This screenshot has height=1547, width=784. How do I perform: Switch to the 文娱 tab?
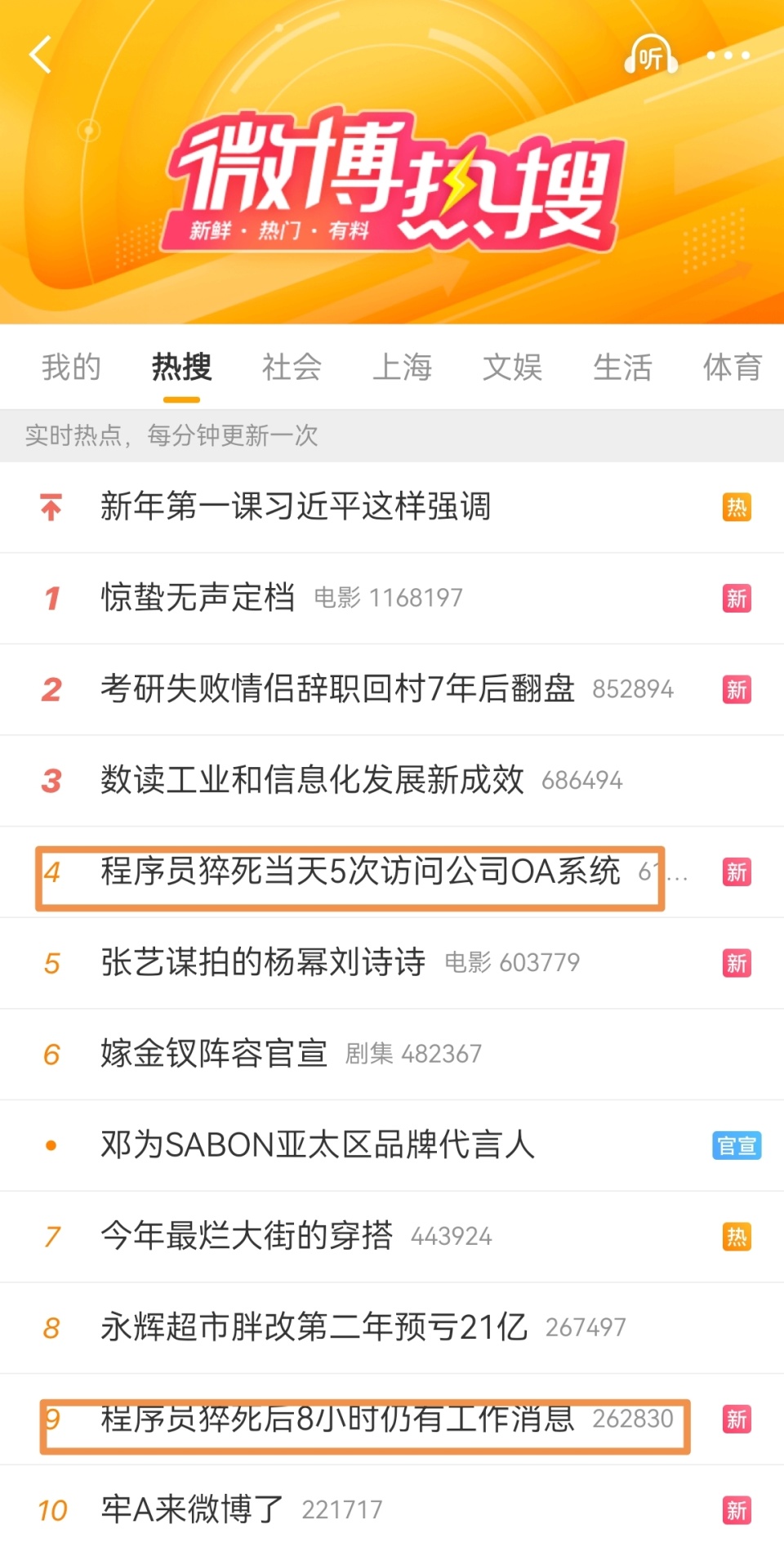[x=512, y=368]
